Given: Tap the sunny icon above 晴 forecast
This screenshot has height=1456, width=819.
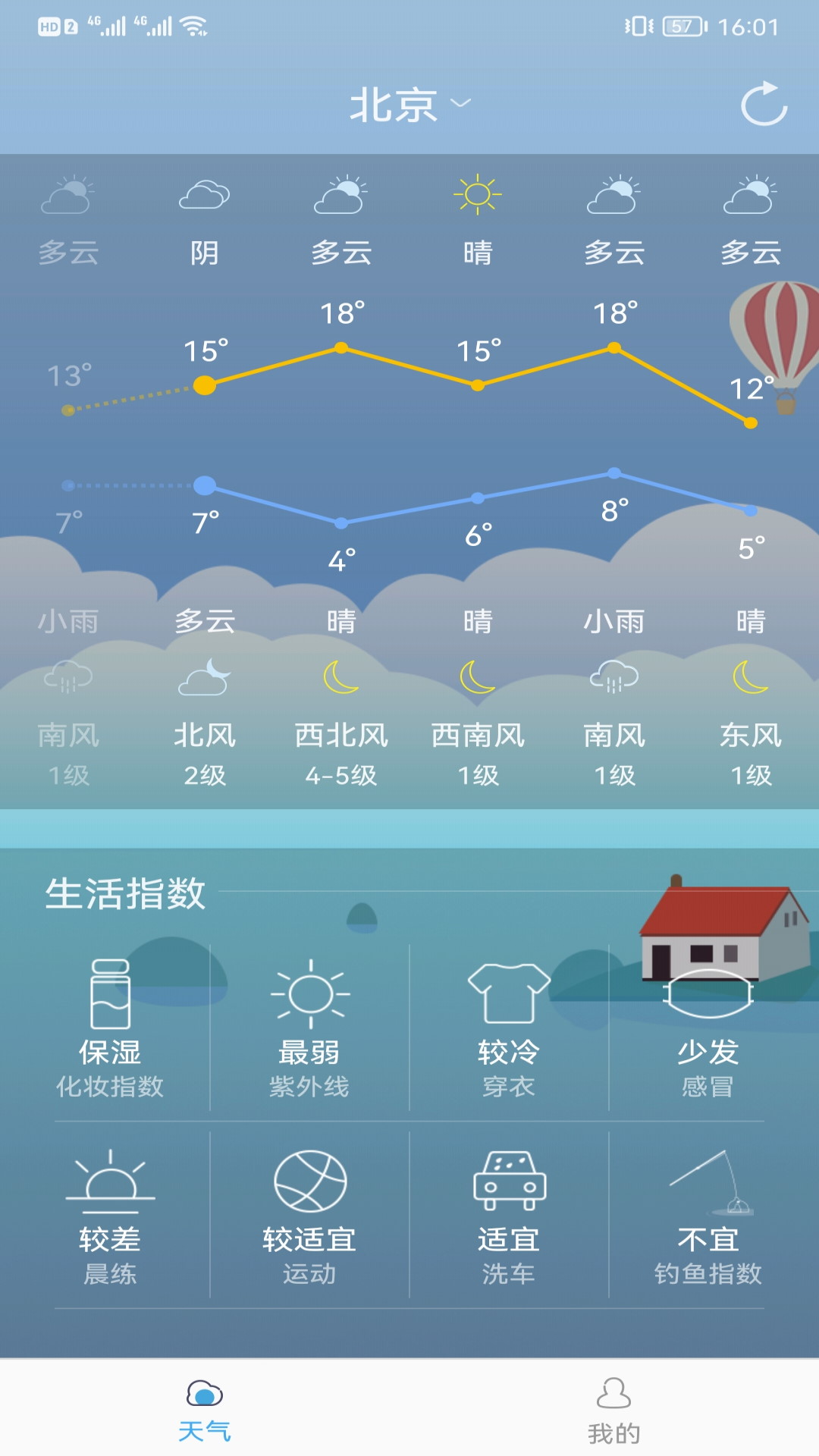Looking at the screenshot, I should [x=476, y=196].
